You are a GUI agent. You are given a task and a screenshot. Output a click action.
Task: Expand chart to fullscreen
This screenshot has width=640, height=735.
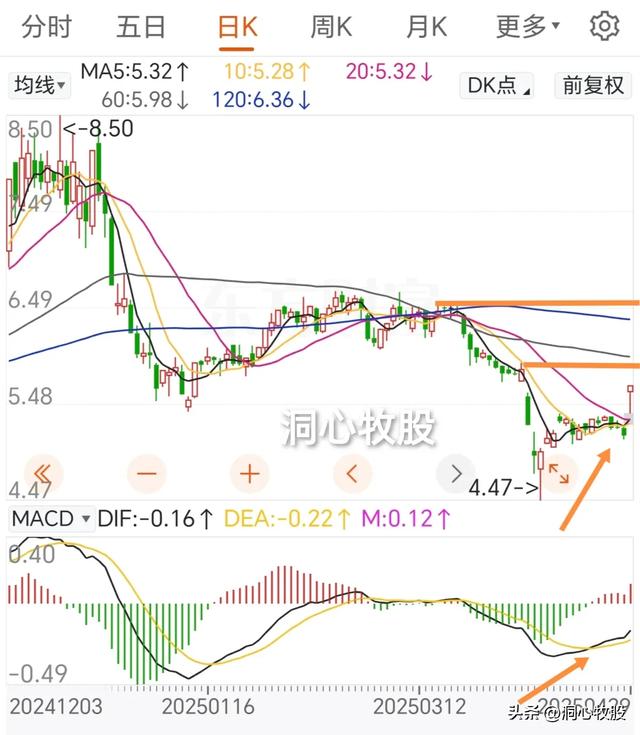pyautogui.click(x=558, y=473)
